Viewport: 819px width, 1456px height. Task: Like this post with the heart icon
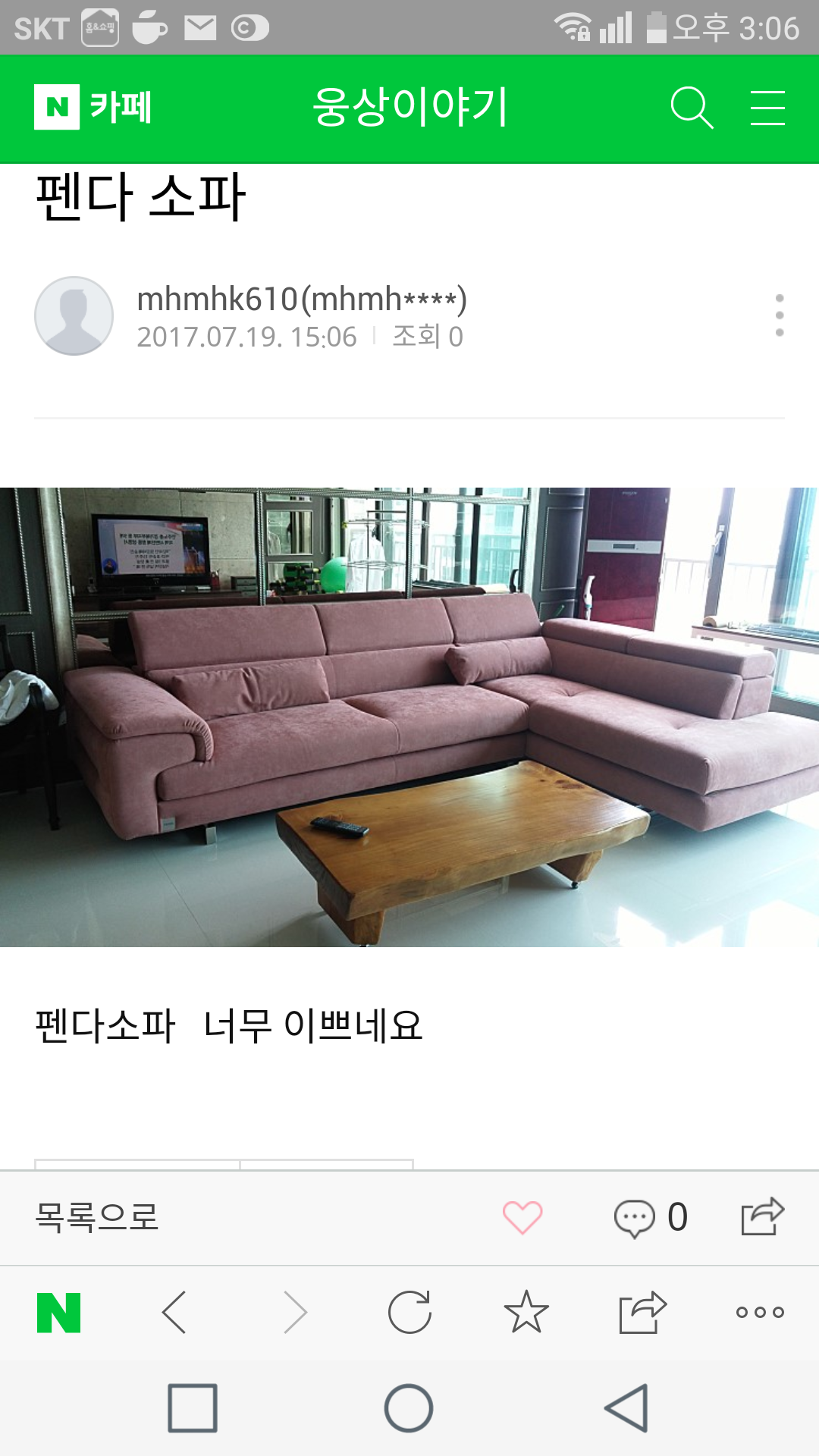pyautogui.click(x=522, y=1218)
